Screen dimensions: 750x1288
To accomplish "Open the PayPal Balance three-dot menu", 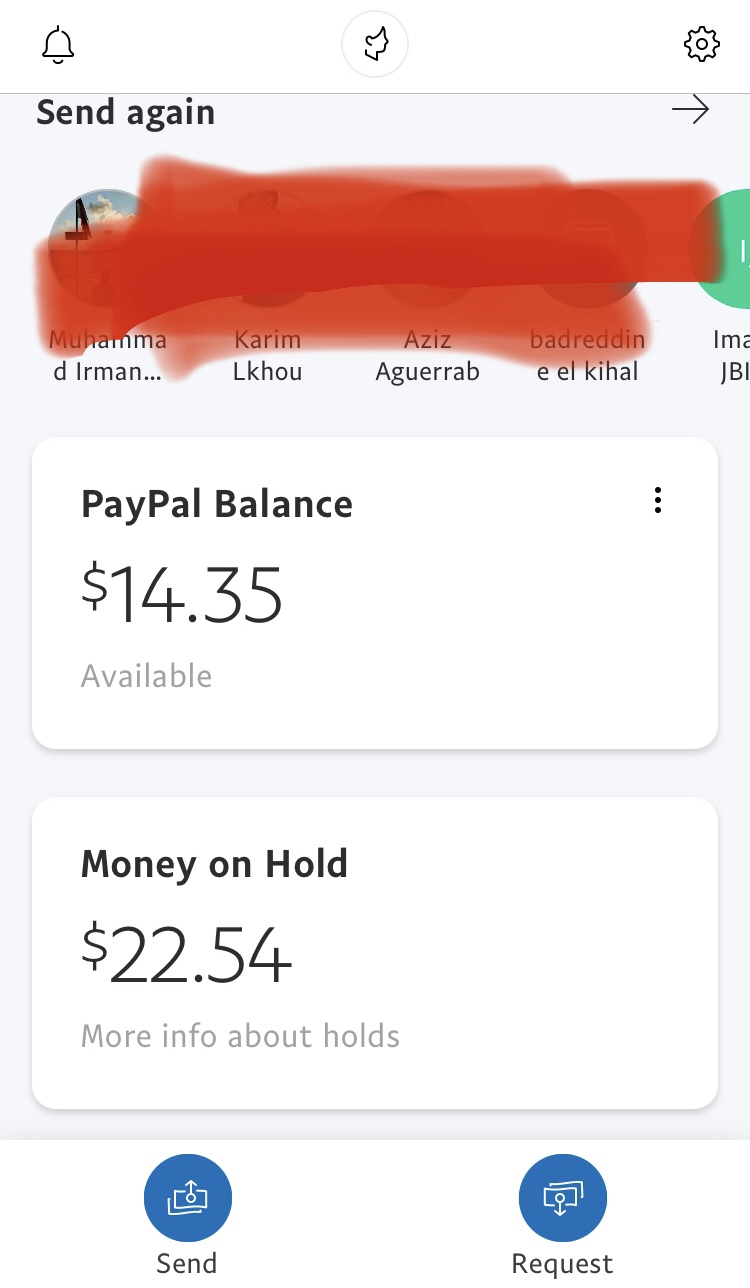I will [657, 501].
